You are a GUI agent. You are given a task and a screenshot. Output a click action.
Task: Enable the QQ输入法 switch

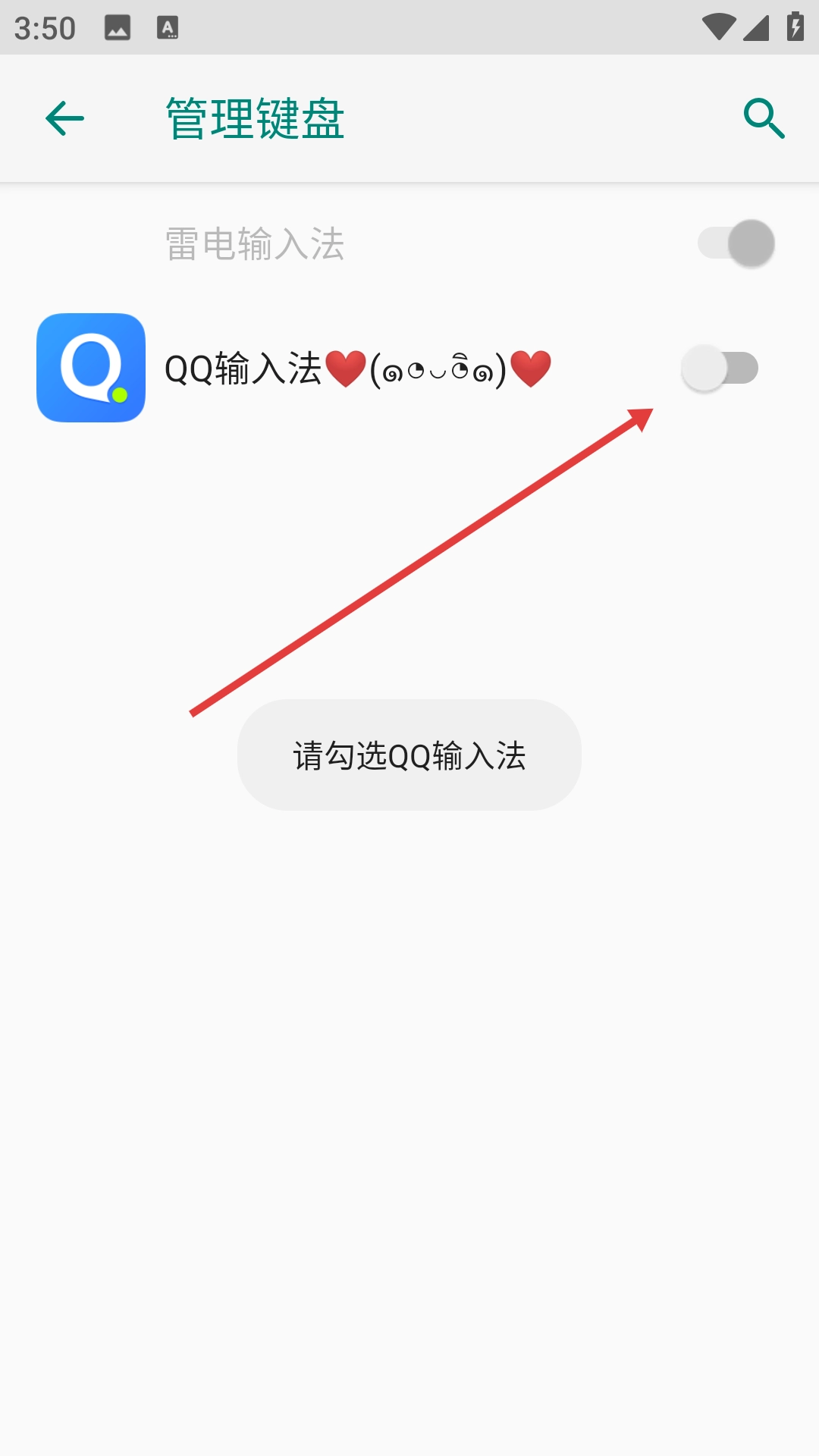[x=720, y=369]
